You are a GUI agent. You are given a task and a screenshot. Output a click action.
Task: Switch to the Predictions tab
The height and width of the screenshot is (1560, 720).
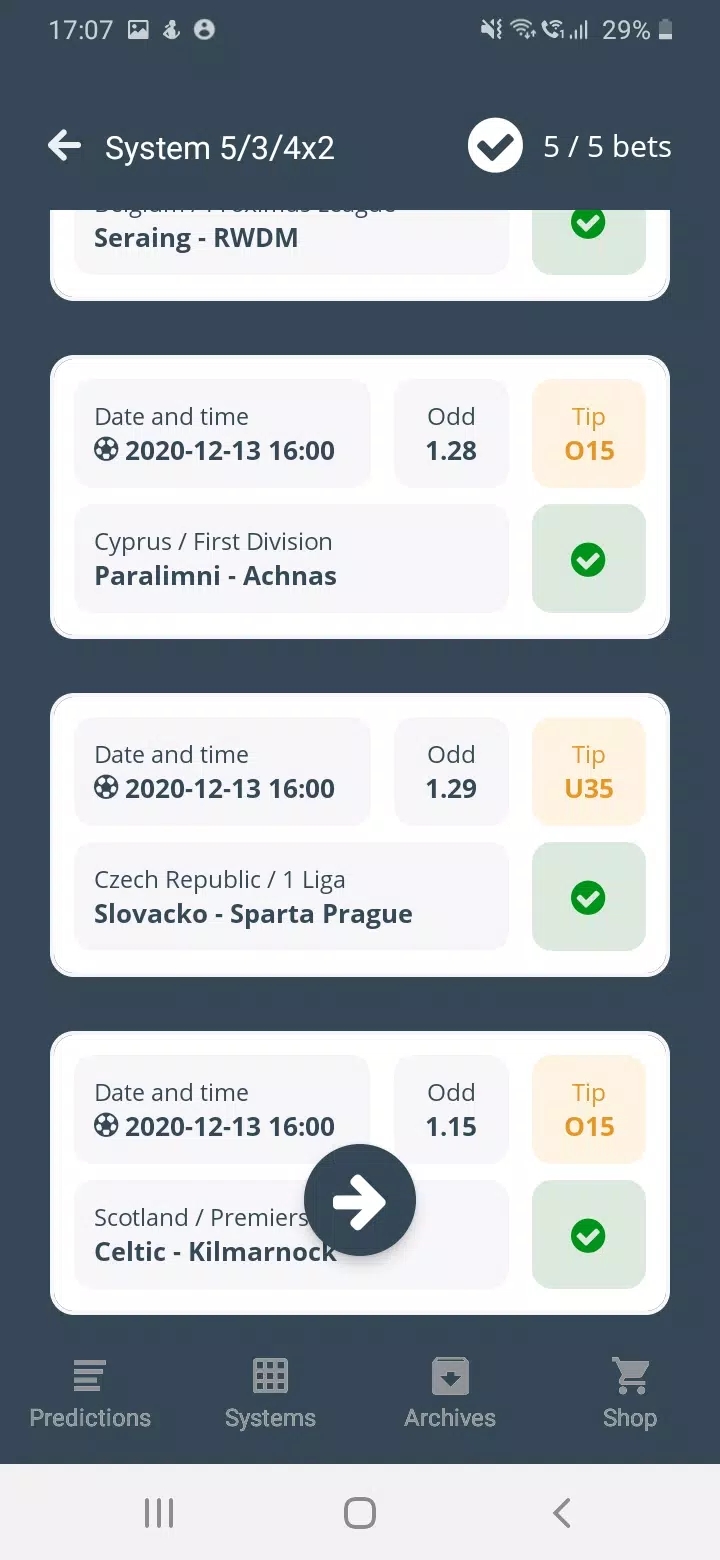pos(90,1395)
